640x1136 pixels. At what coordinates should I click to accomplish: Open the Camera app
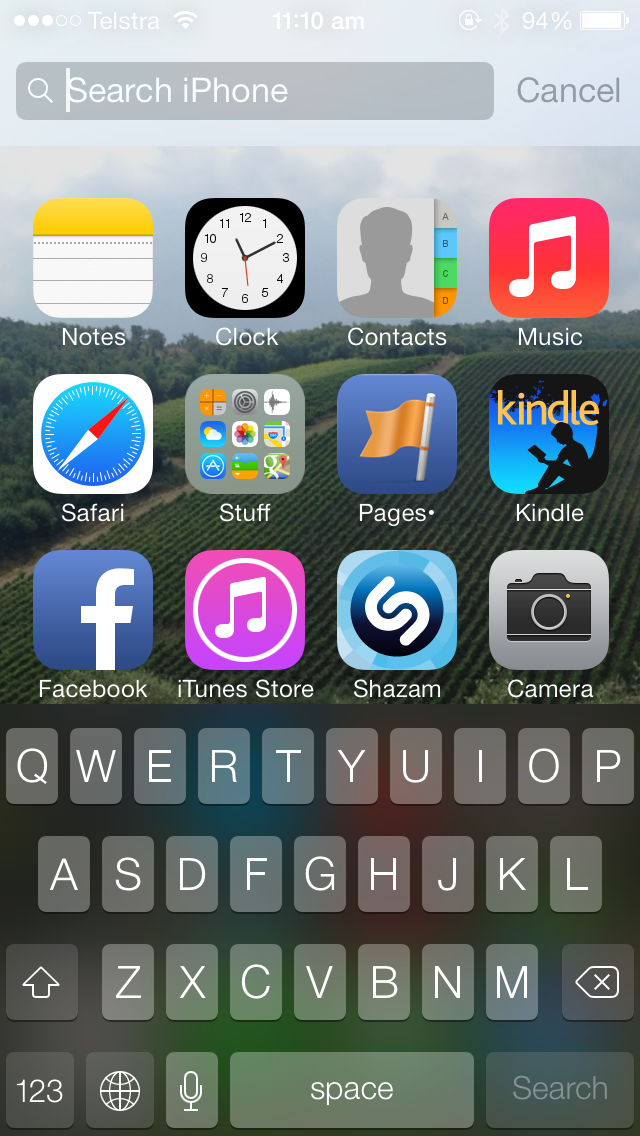tap(549, 610)
